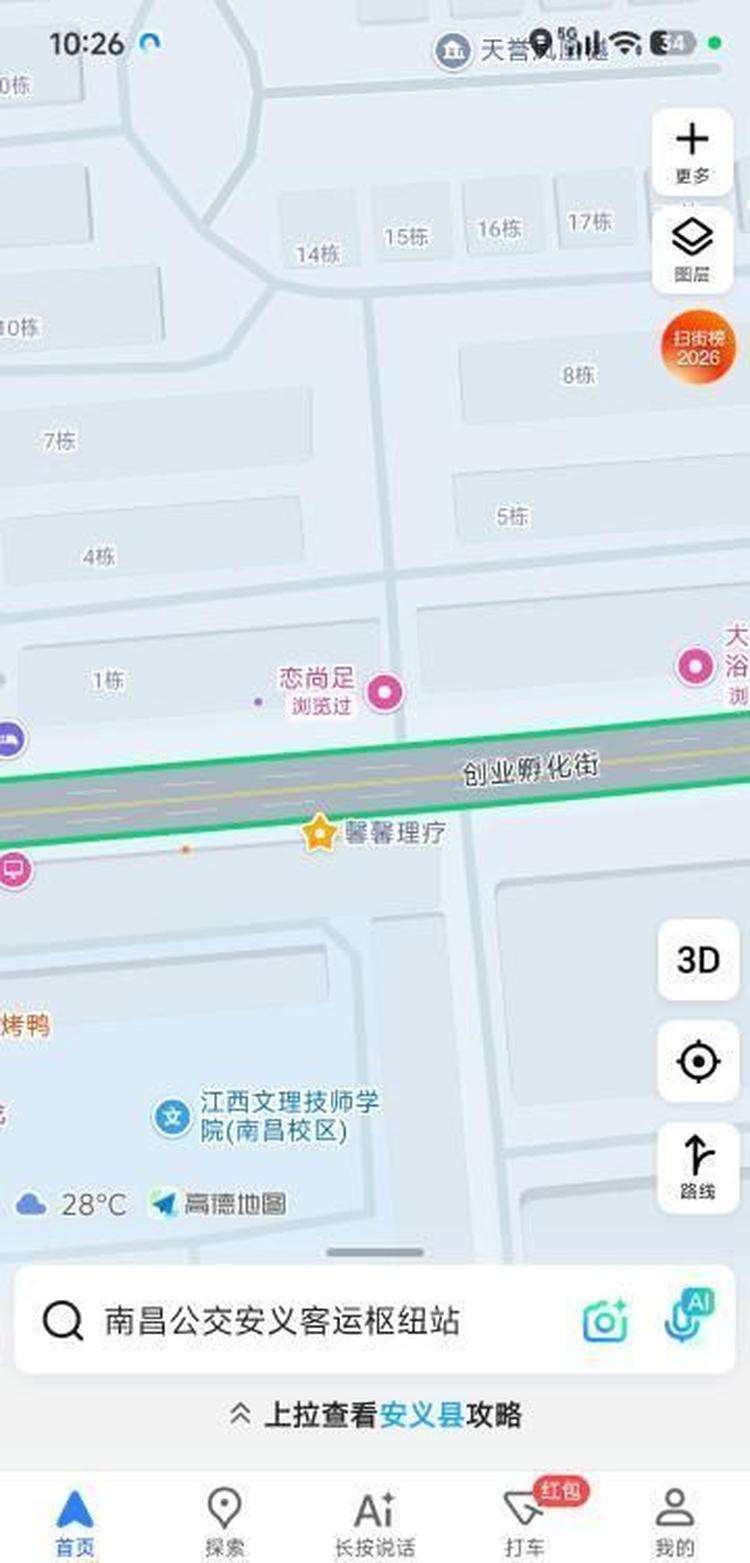Open the 图层 map layers panel
750x1563 pixels.
point(692,250)
